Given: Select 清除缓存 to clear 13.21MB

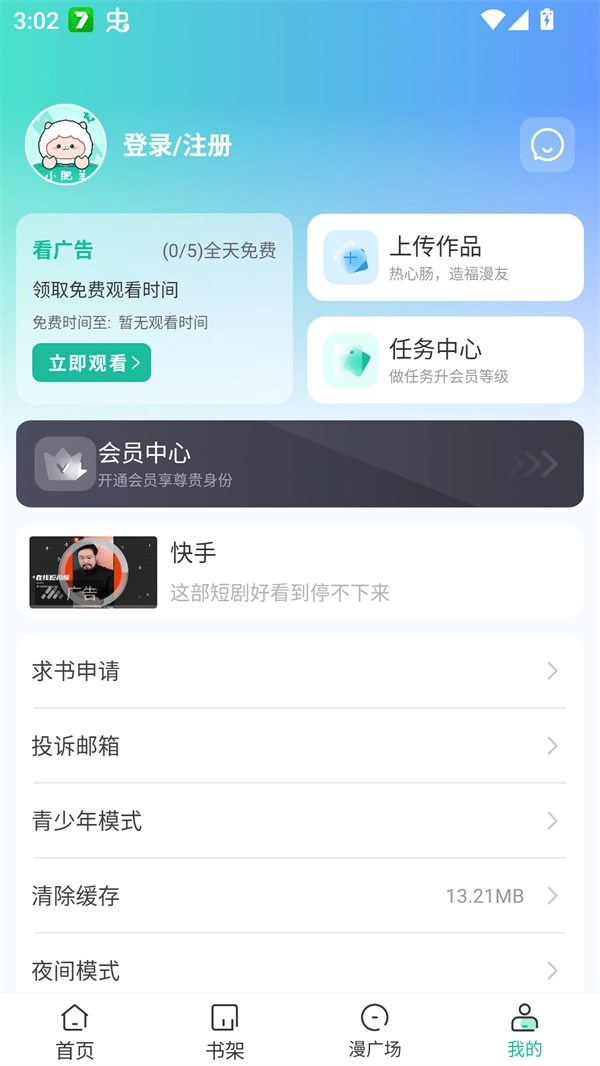Looking at the screenshot, I should 300,896.
